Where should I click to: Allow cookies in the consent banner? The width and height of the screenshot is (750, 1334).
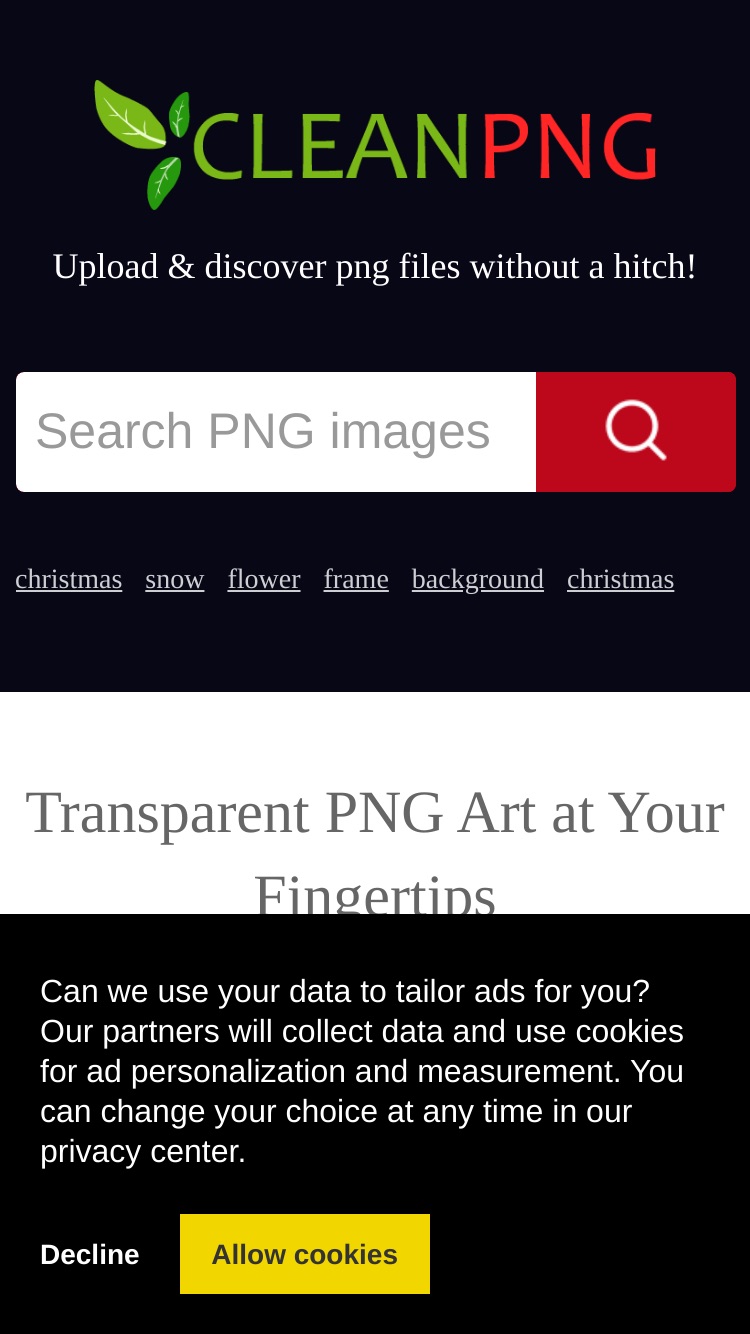pyautogui.click(x=305, y=1254)
